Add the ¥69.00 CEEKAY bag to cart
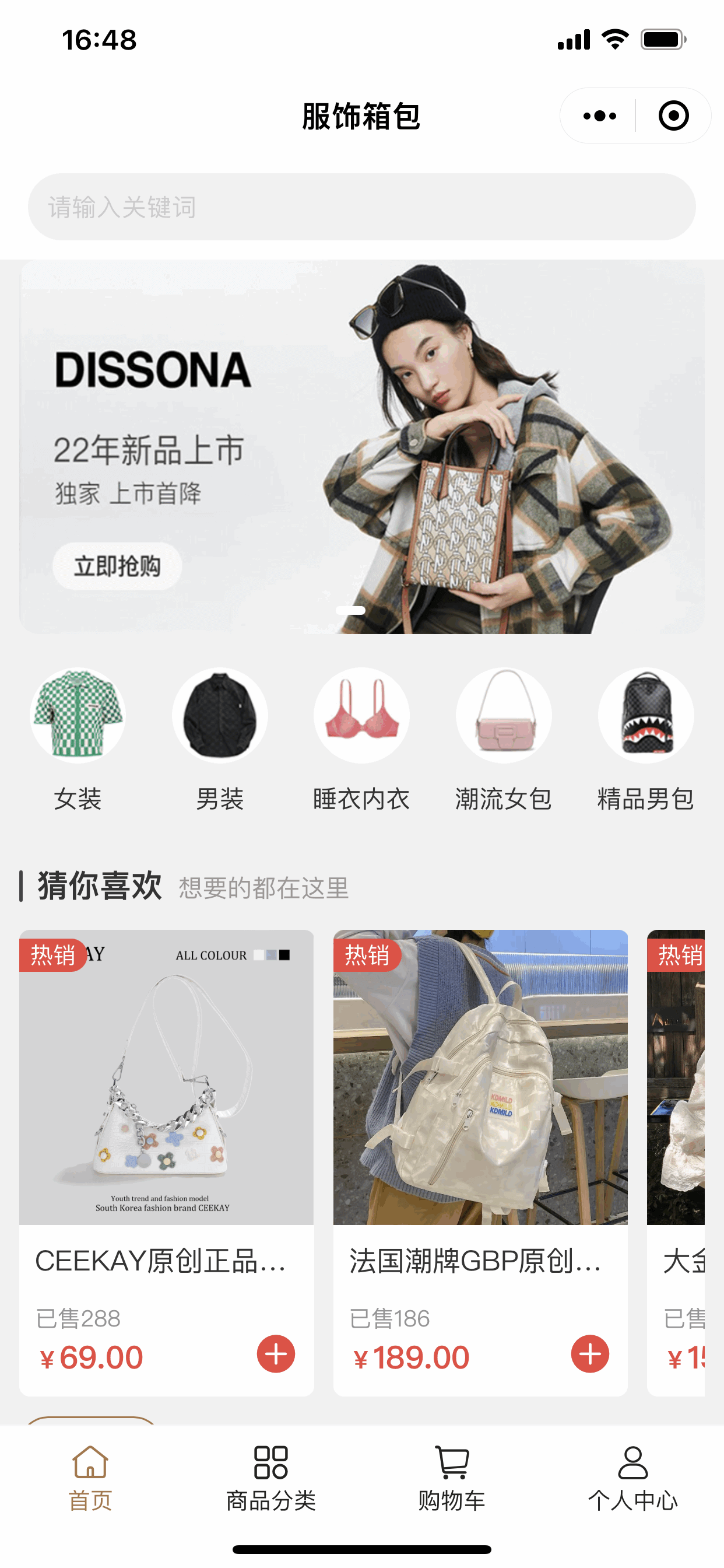724x1568 pixels. [x=276, y=1354]
